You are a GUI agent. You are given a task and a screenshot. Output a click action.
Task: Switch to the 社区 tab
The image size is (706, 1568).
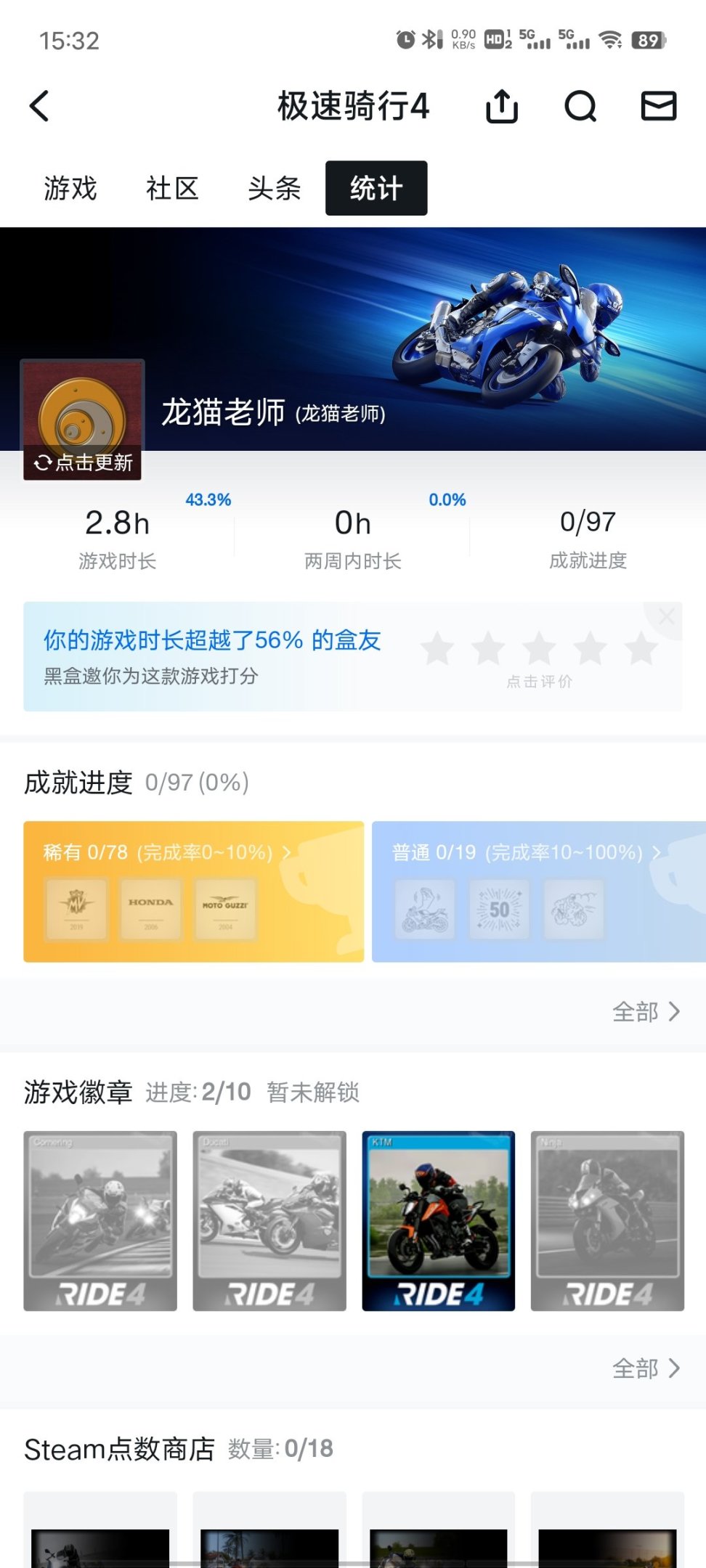(172, 188)
